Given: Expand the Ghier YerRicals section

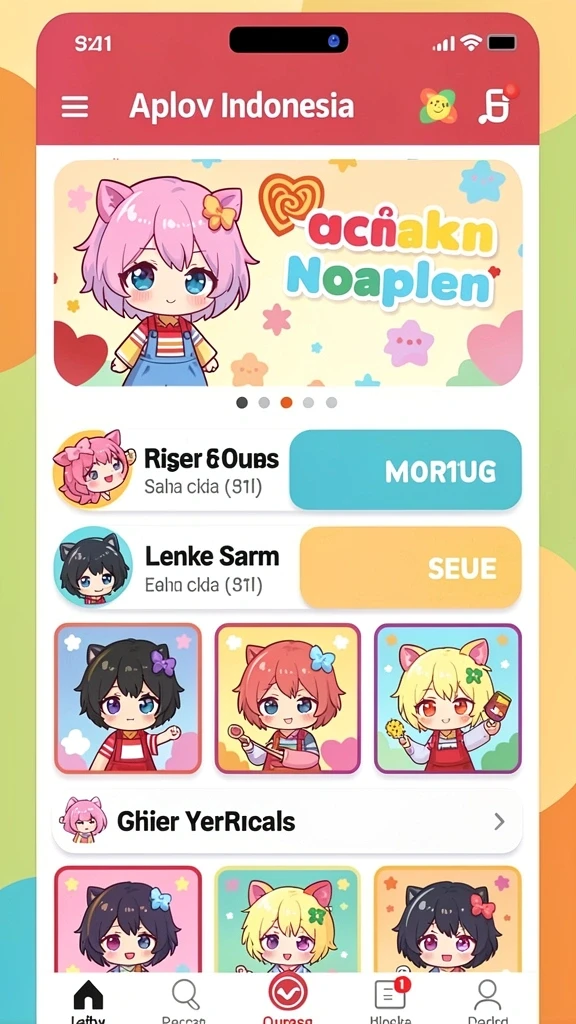Looking at the screenshot, I should click(287, 821).
